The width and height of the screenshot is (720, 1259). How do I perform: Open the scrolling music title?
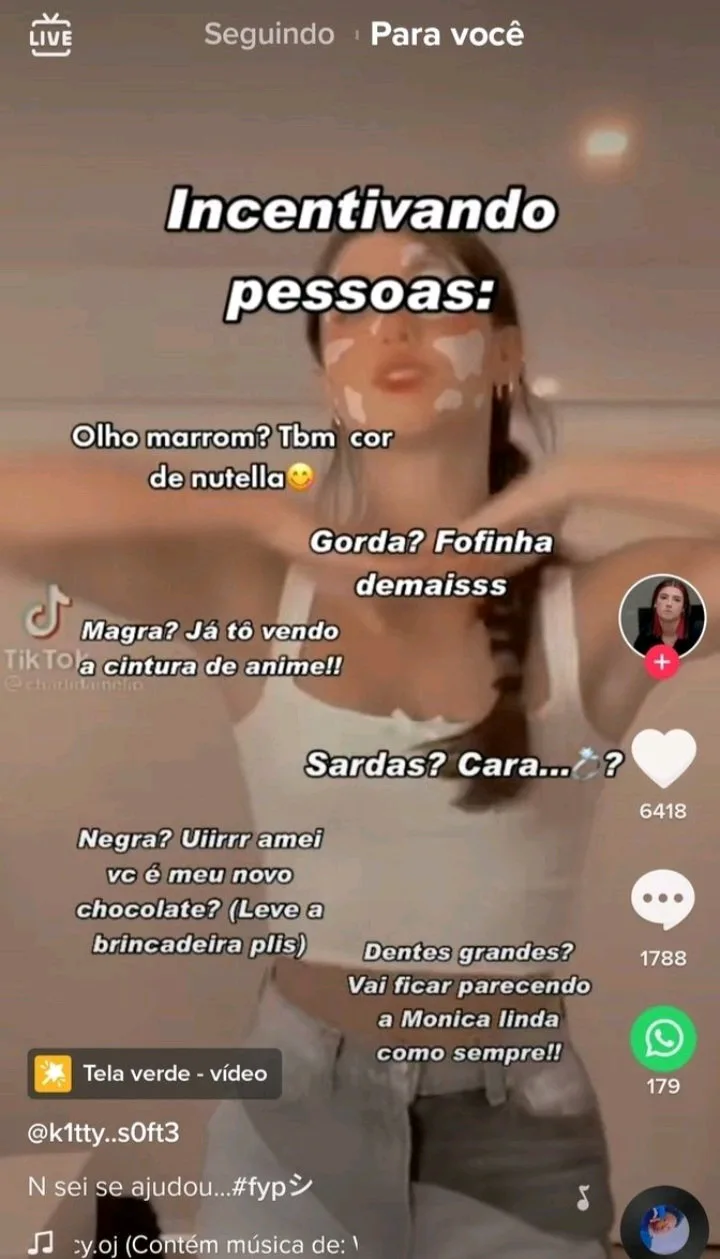(x=215, y=1244)
